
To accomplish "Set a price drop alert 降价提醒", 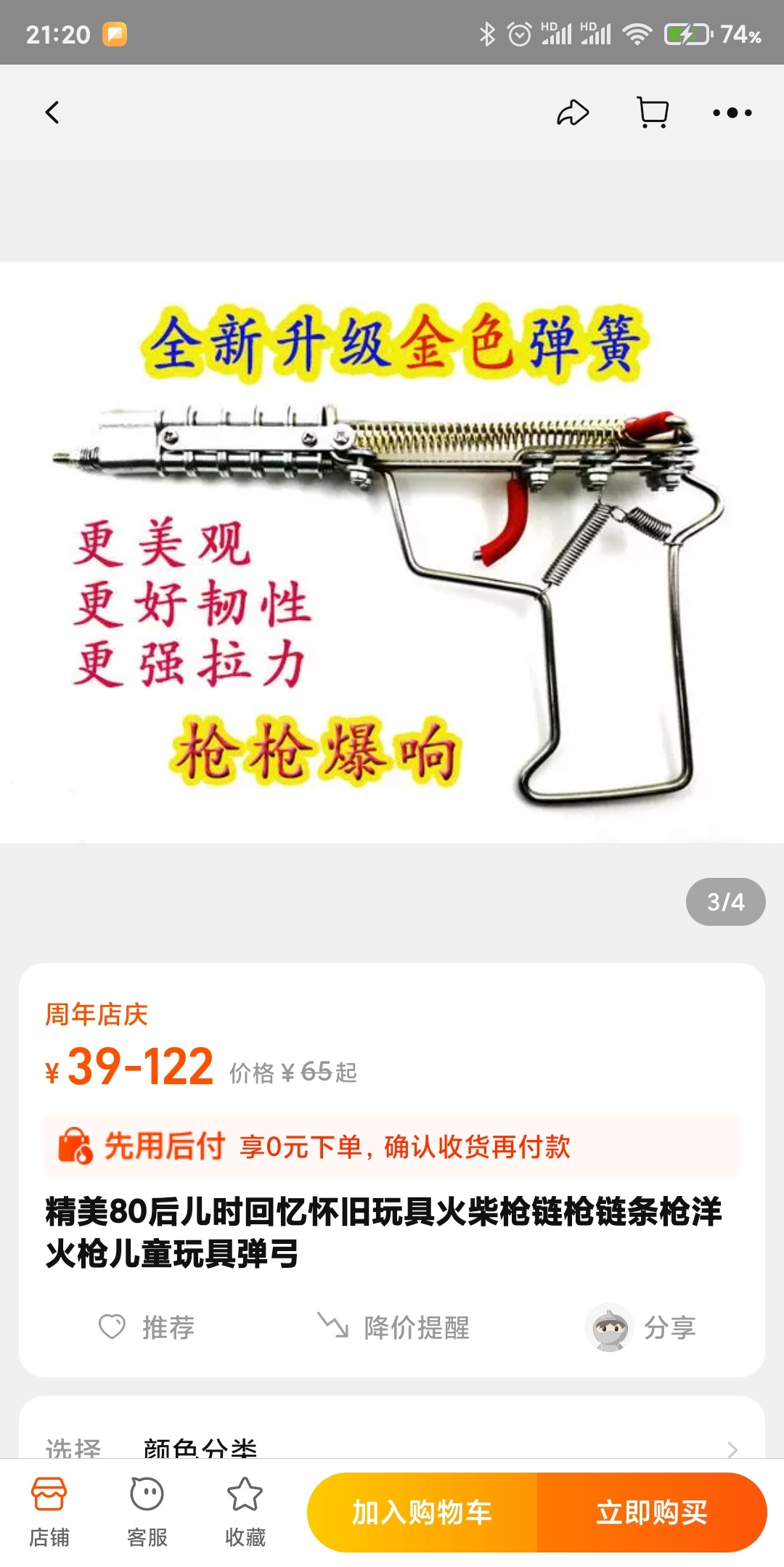I will coord(394,1327).
